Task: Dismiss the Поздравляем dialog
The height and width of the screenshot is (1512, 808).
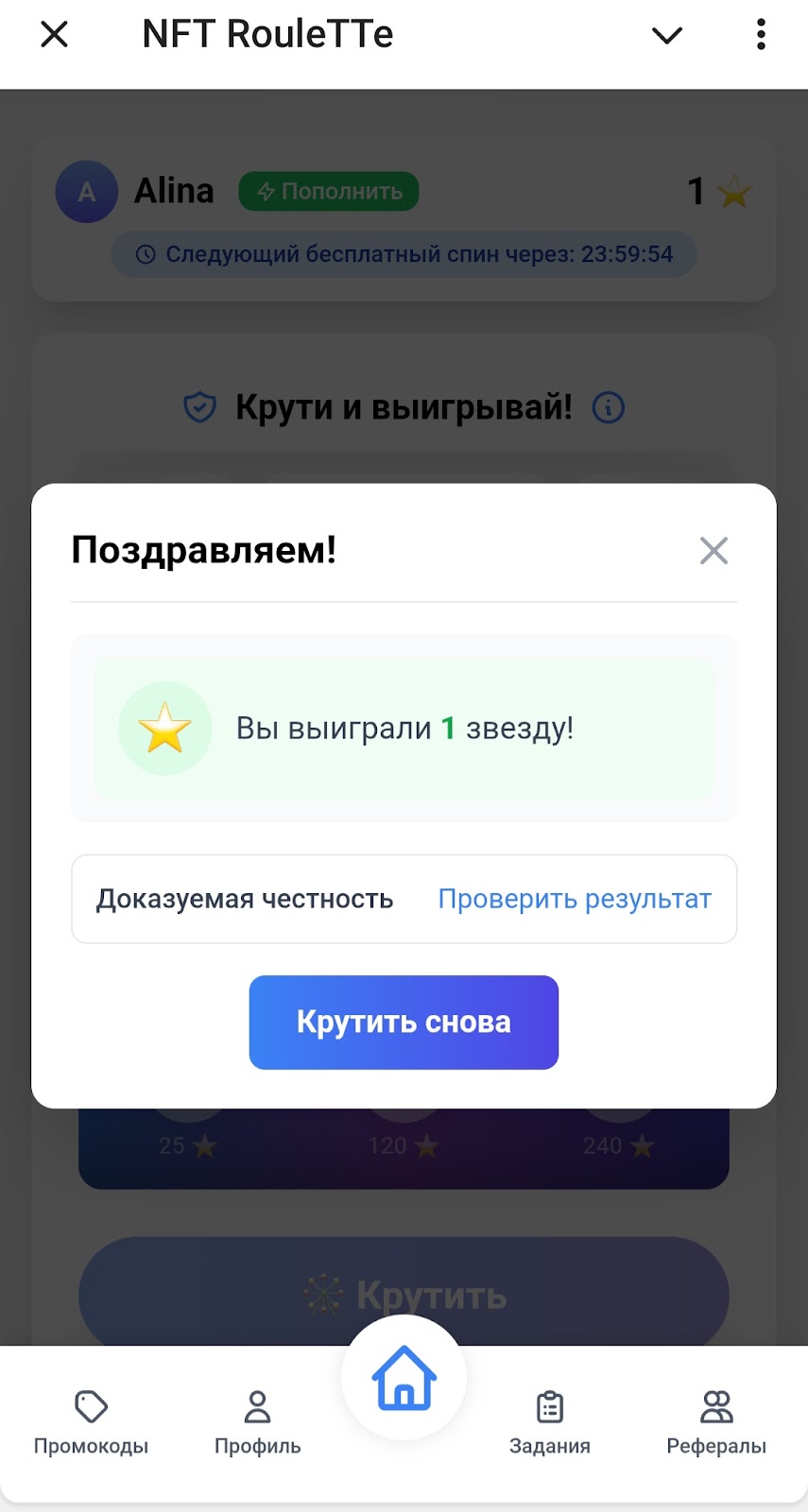Action: [x=713, y=550]
